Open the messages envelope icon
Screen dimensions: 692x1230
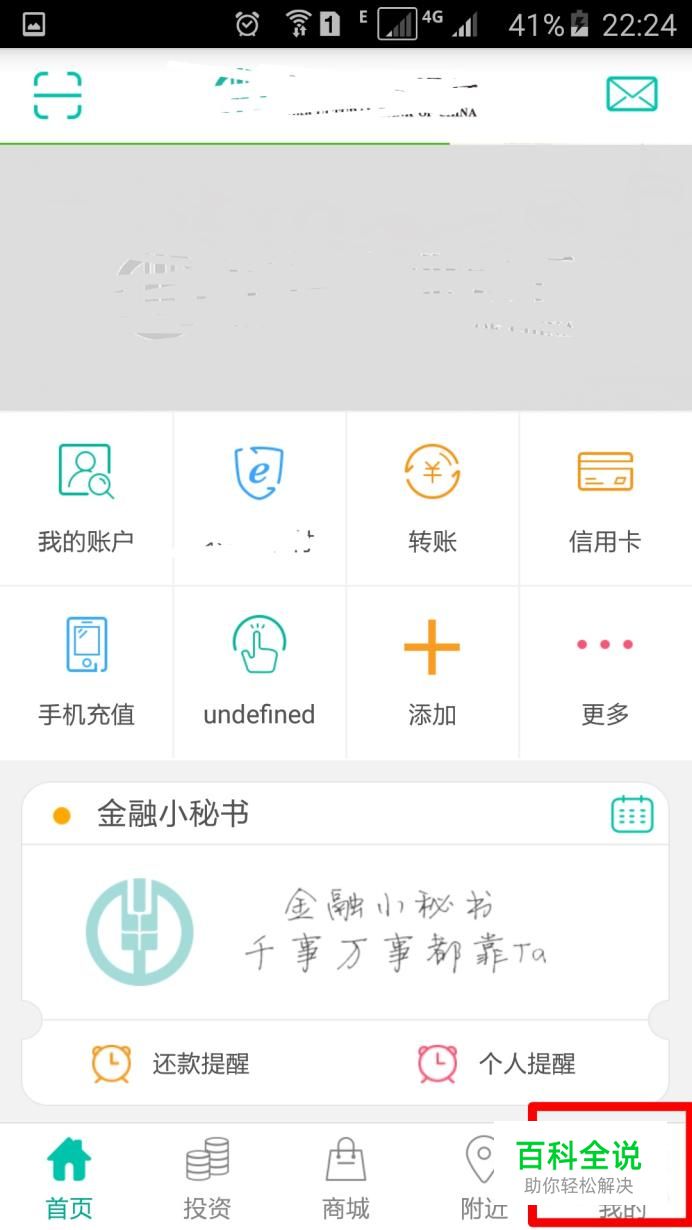pyautogui.click(x=632, y=95)
